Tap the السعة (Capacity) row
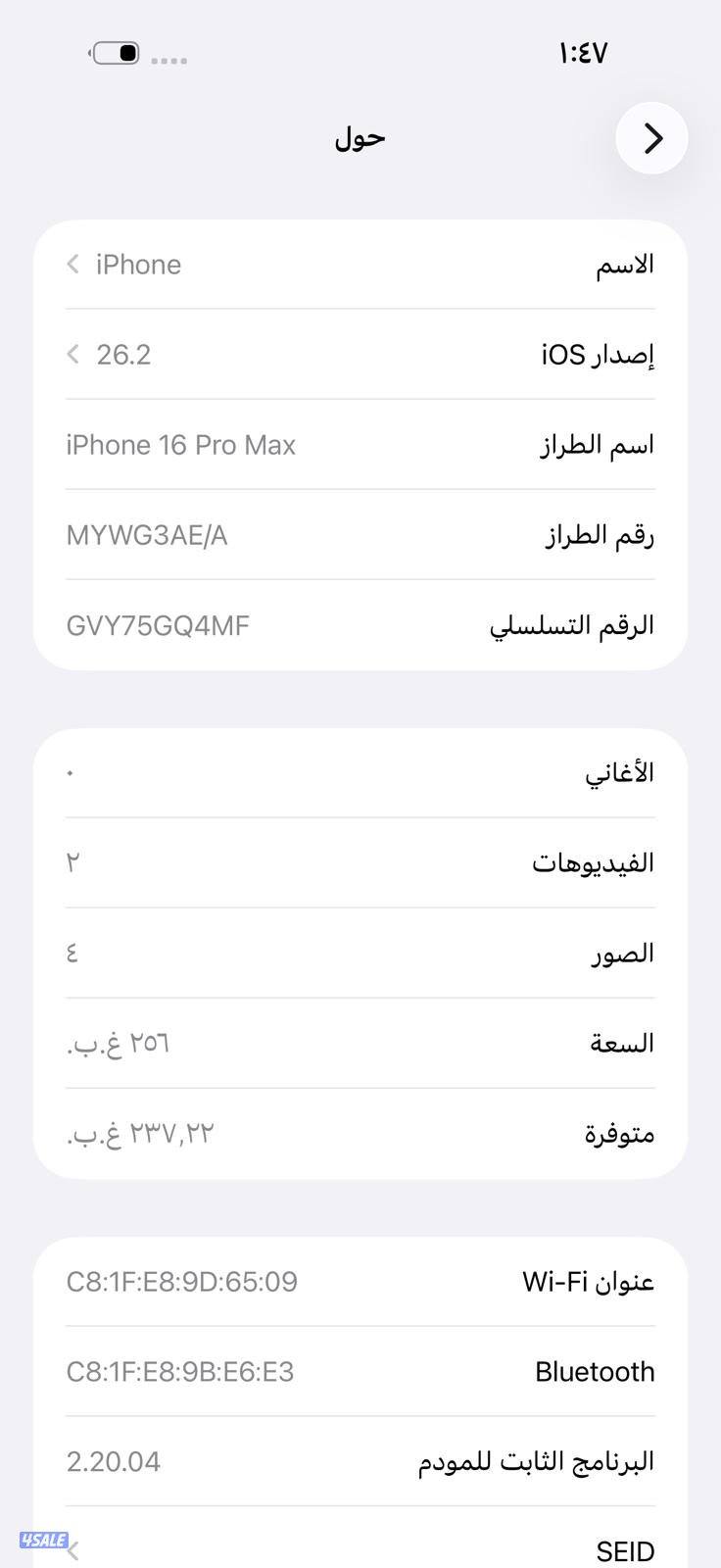 360,1042
